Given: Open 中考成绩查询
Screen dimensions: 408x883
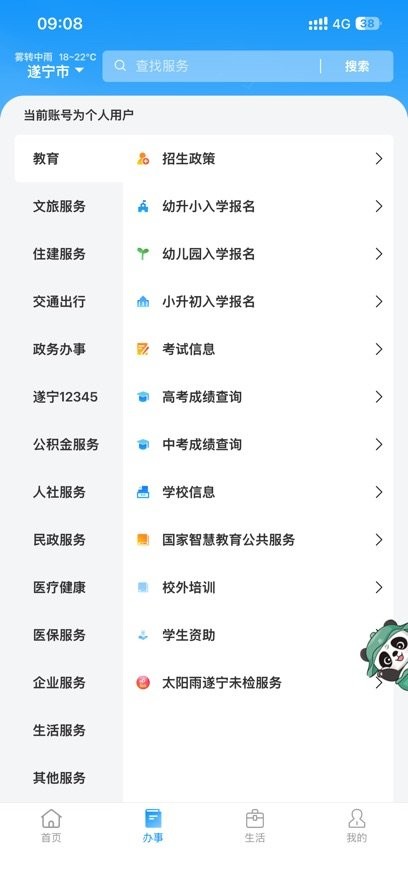Looking at the screenshot, I should [x=258, y=444].
